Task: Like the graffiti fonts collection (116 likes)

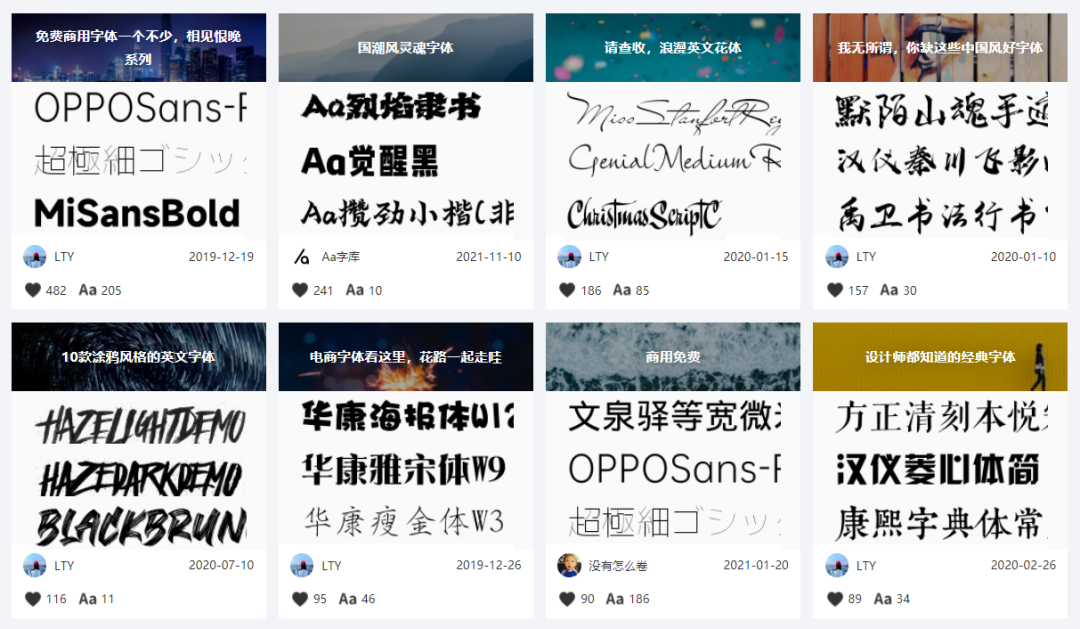Action: click(33, 599)
